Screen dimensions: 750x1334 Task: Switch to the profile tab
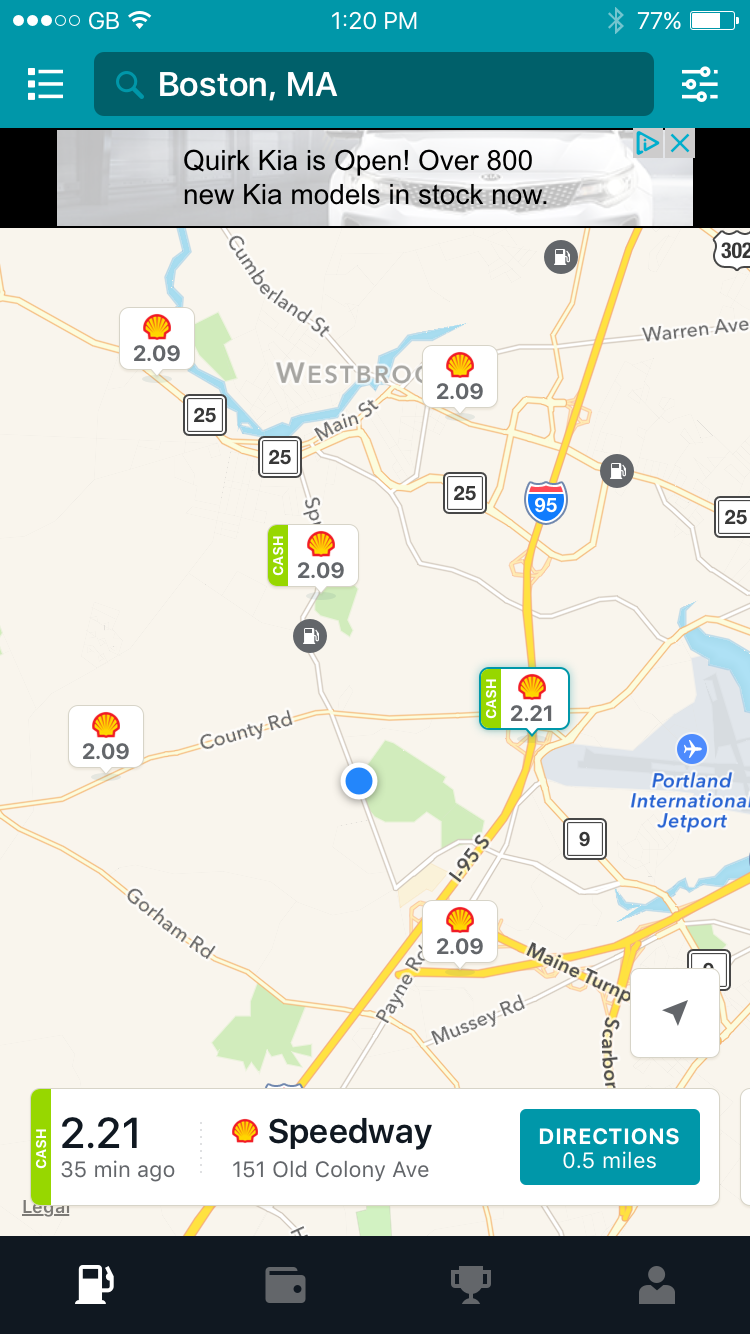point(657,1285)
